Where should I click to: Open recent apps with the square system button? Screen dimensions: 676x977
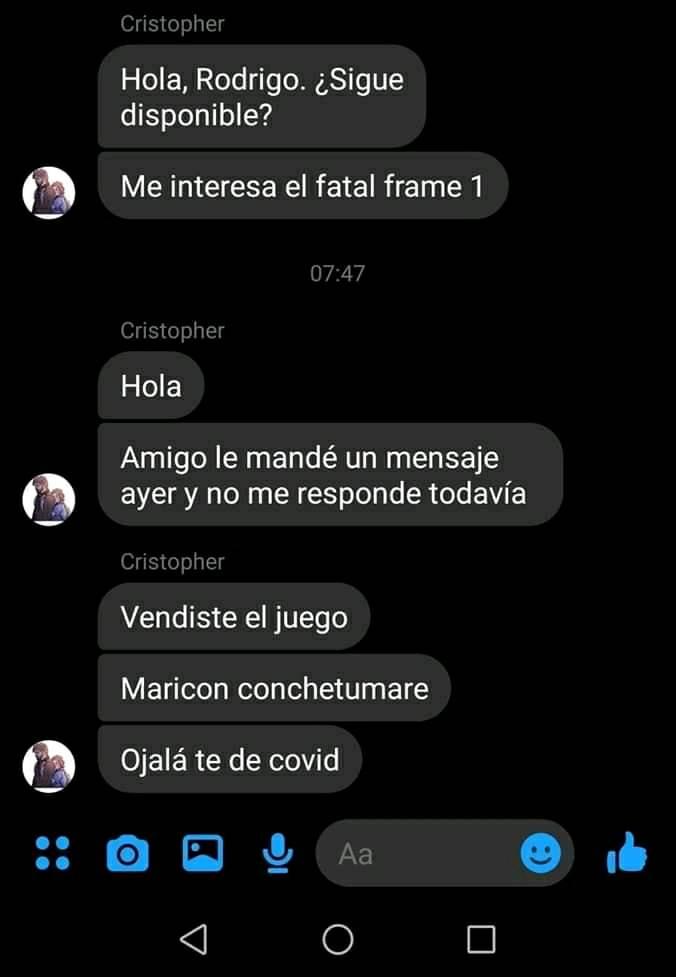(481, 938)
